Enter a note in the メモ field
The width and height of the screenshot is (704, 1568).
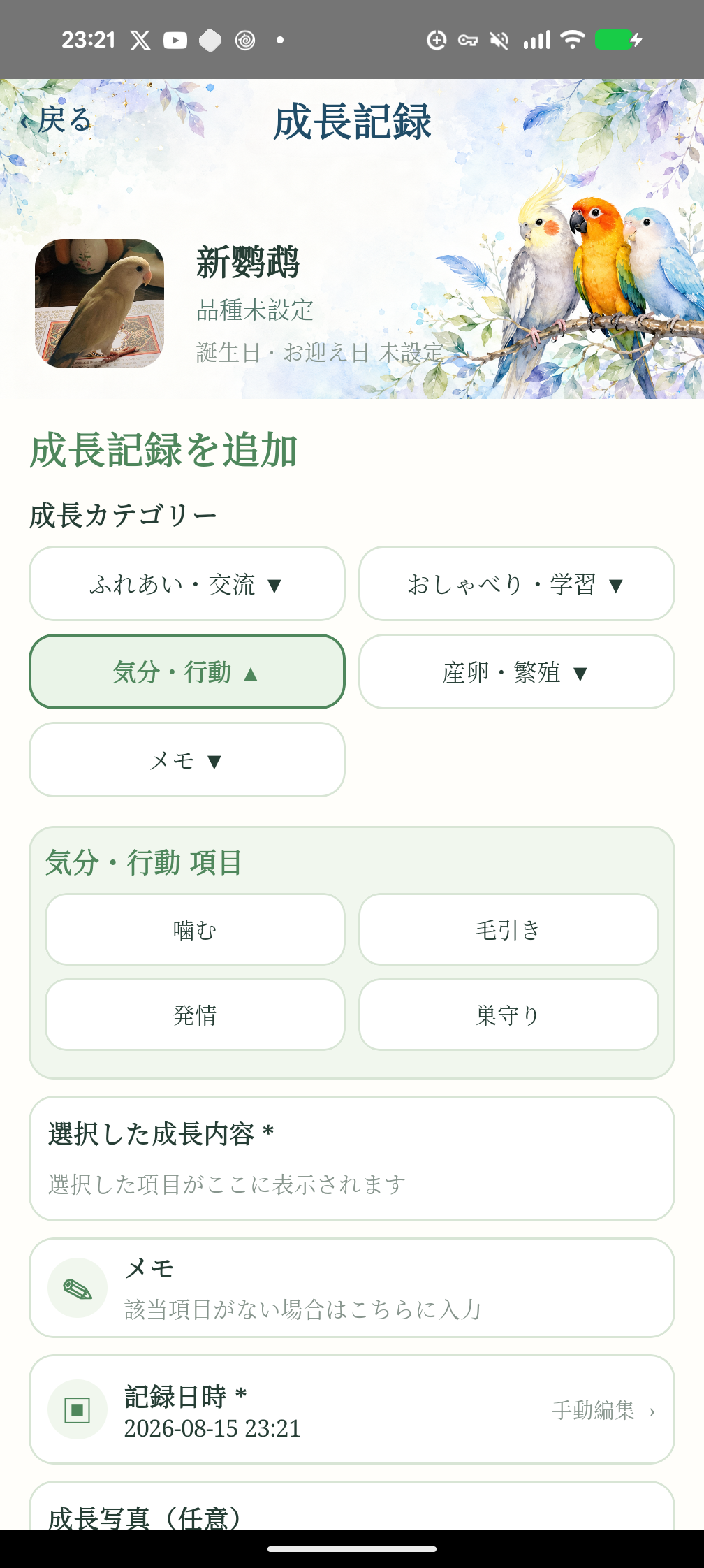click(x=352, y=1288)
